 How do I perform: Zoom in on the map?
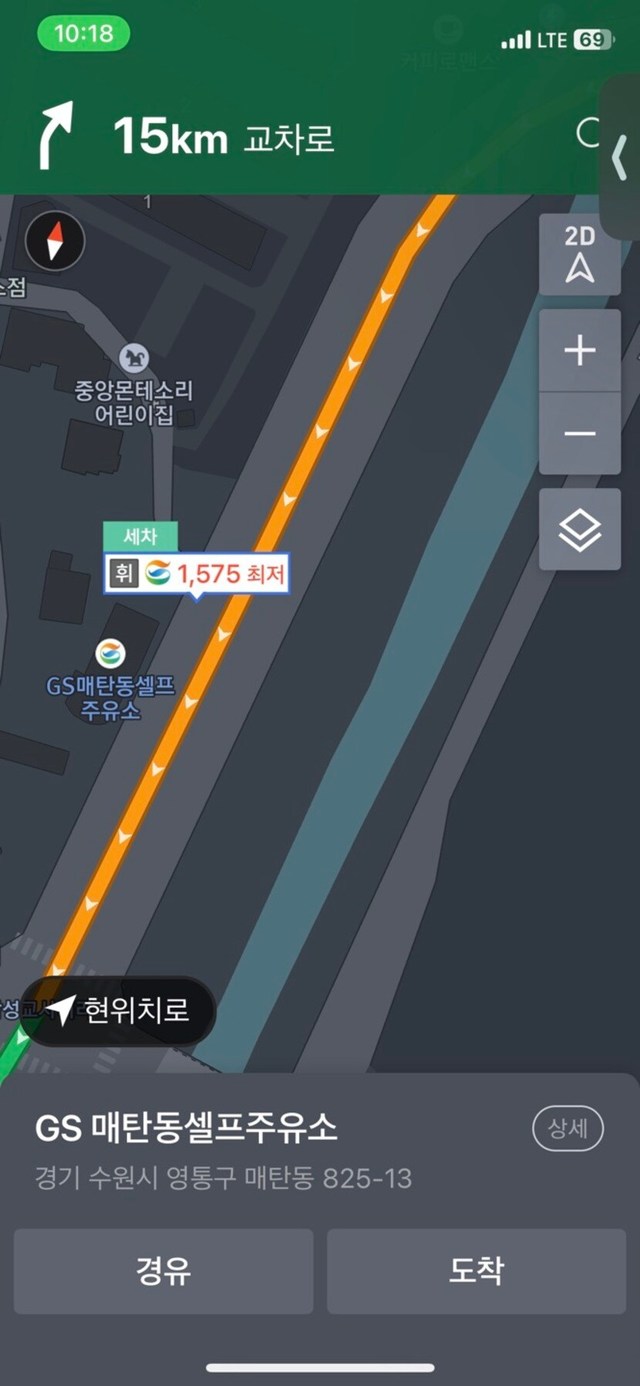point(579,351)
